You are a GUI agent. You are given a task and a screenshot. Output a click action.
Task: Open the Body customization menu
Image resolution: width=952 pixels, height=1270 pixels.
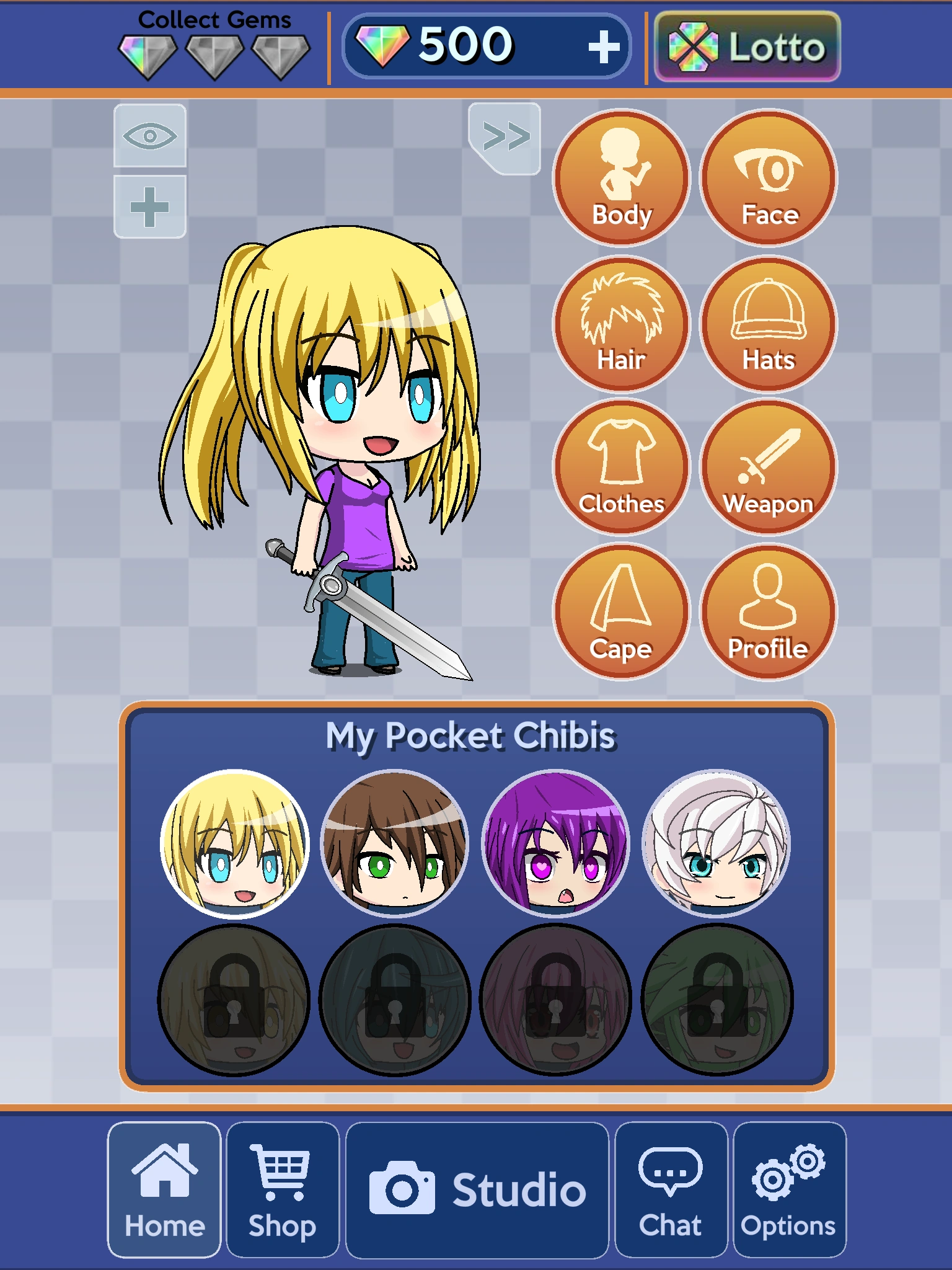tap(621, 178)
